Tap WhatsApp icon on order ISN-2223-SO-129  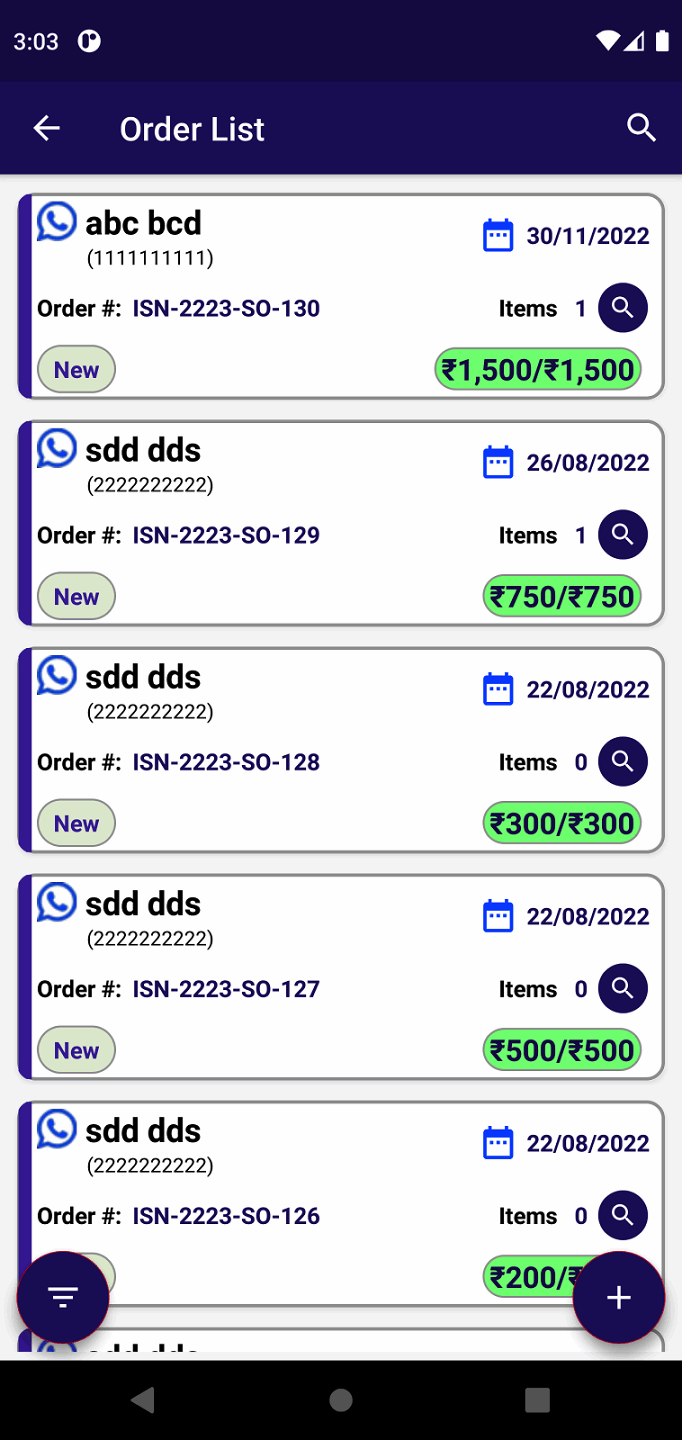(57, 449)
